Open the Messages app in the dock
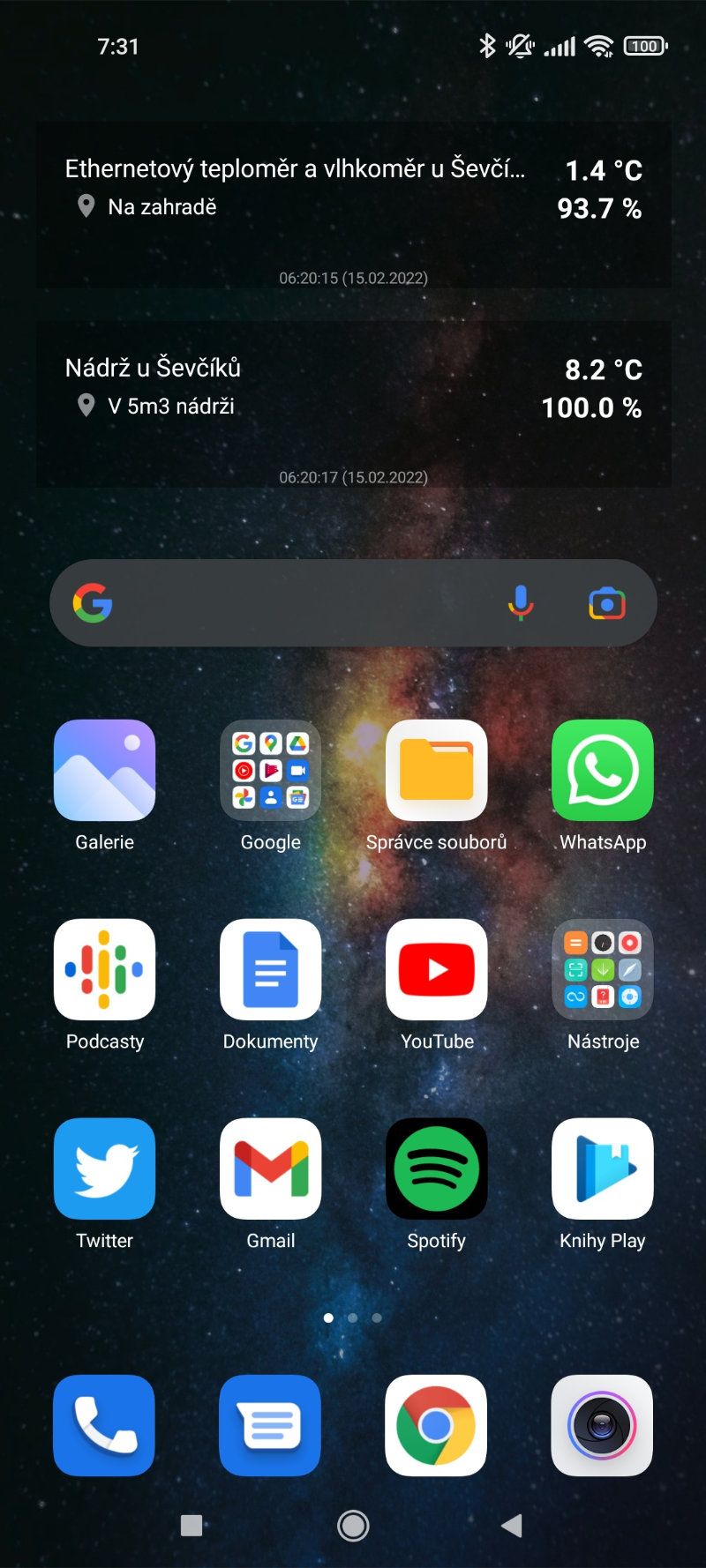This screenshot has height=1568, width=706. point(271,1425)
